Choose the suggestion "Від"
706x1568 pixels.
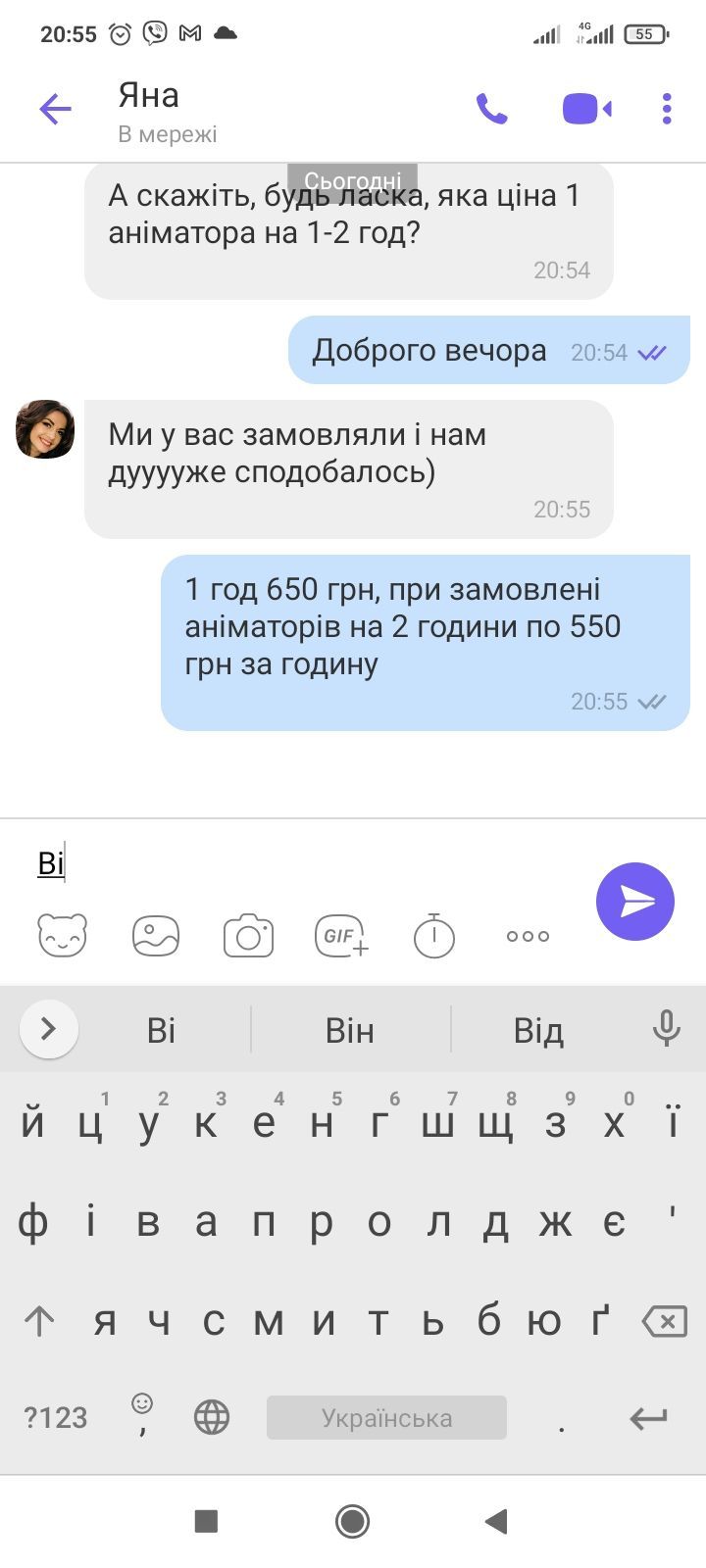click(538, 1030)
